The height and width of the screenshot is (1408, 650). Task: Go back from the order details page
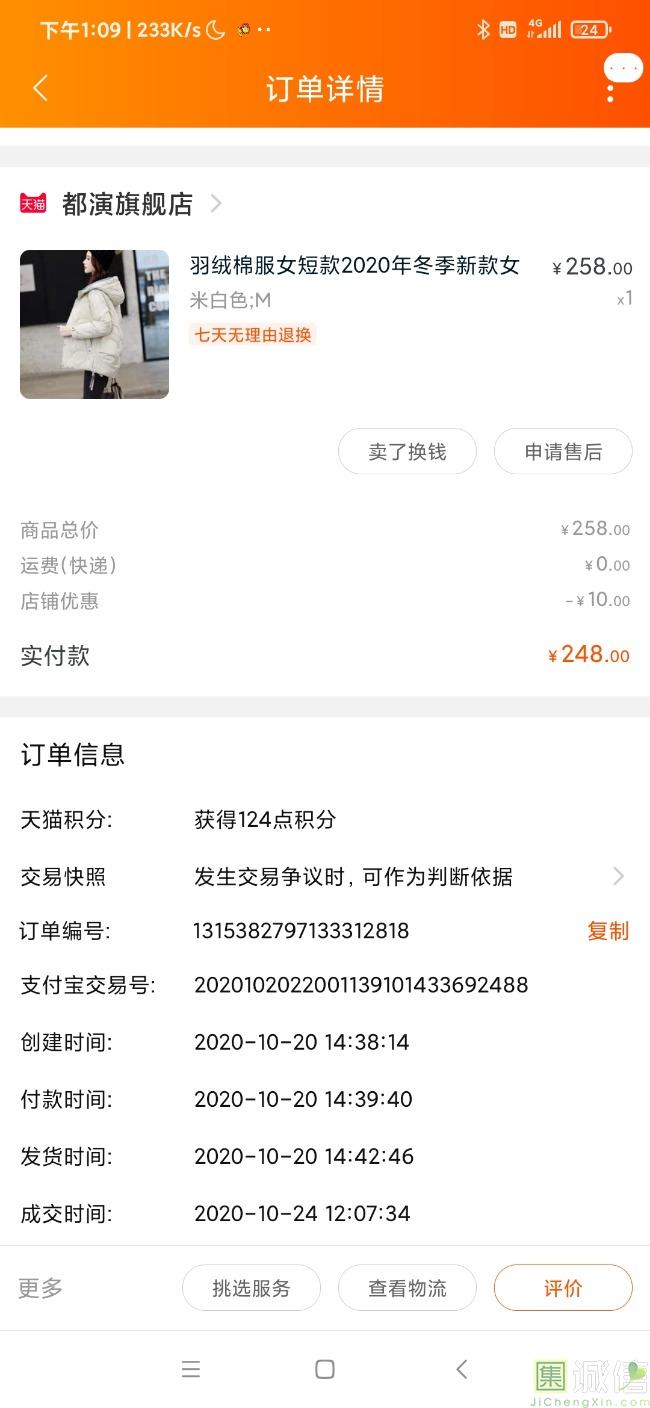tap(40, 88)
